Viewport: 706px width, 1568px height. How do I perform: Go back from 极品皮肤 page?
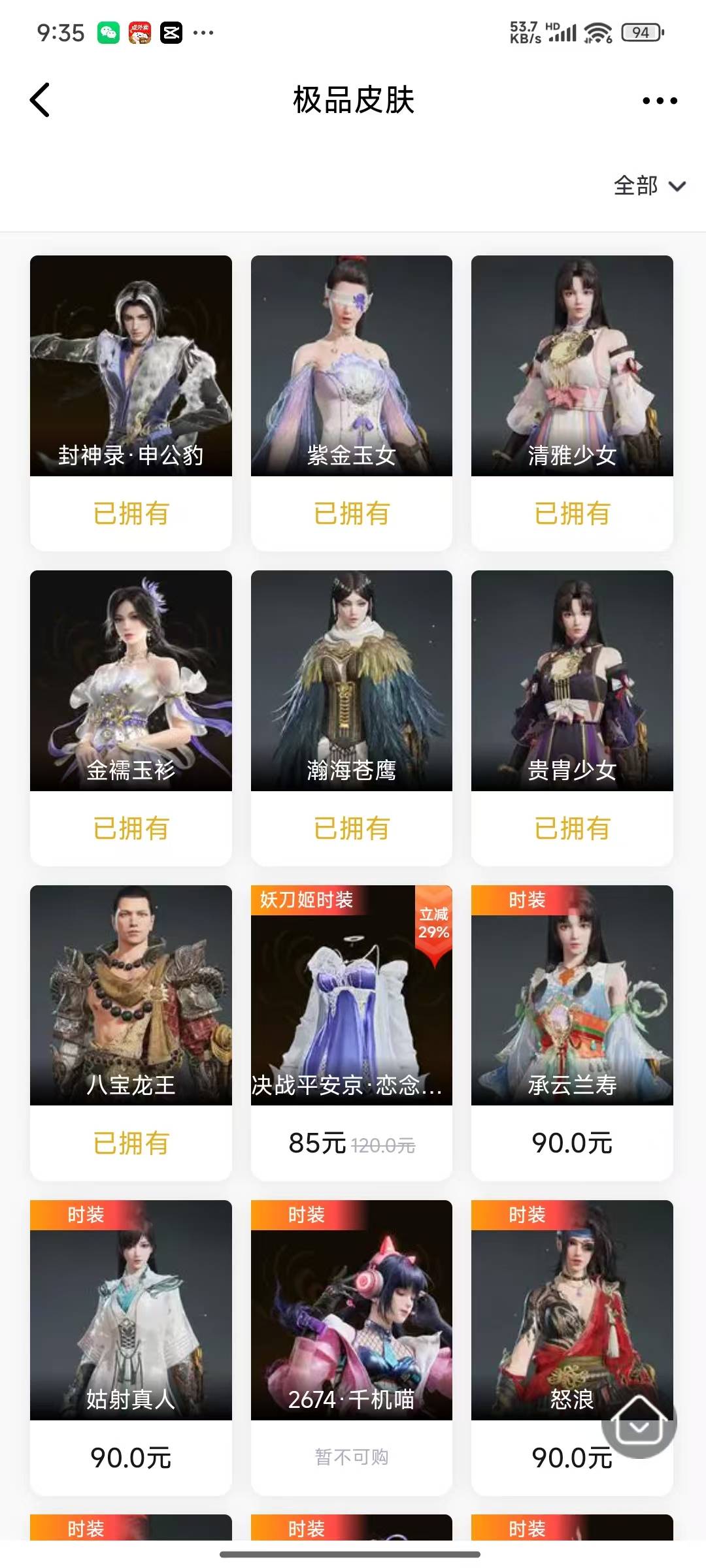[40, 100]
